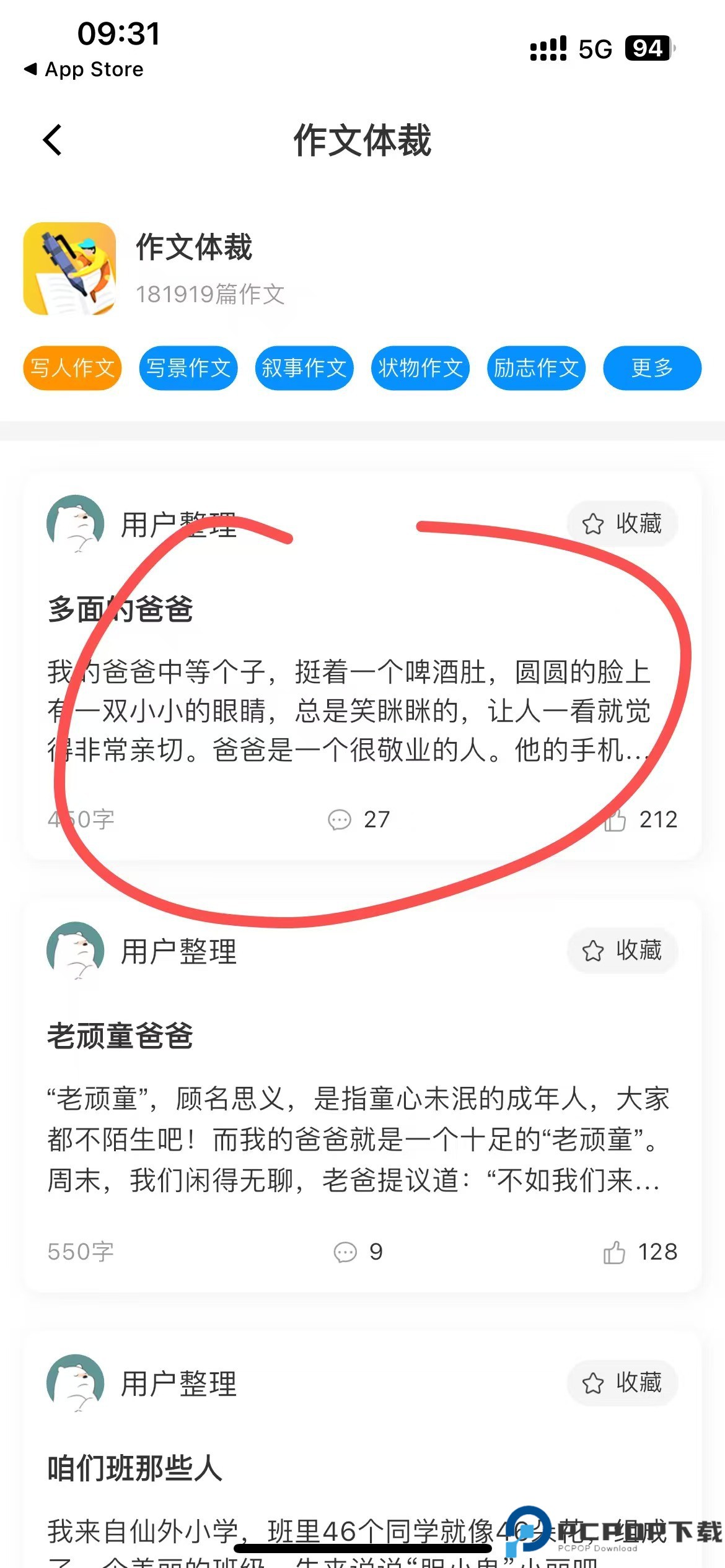Switch to the 写景作文 category
This screenshot has width=725, height=1568.
click(x=188, y=368)
